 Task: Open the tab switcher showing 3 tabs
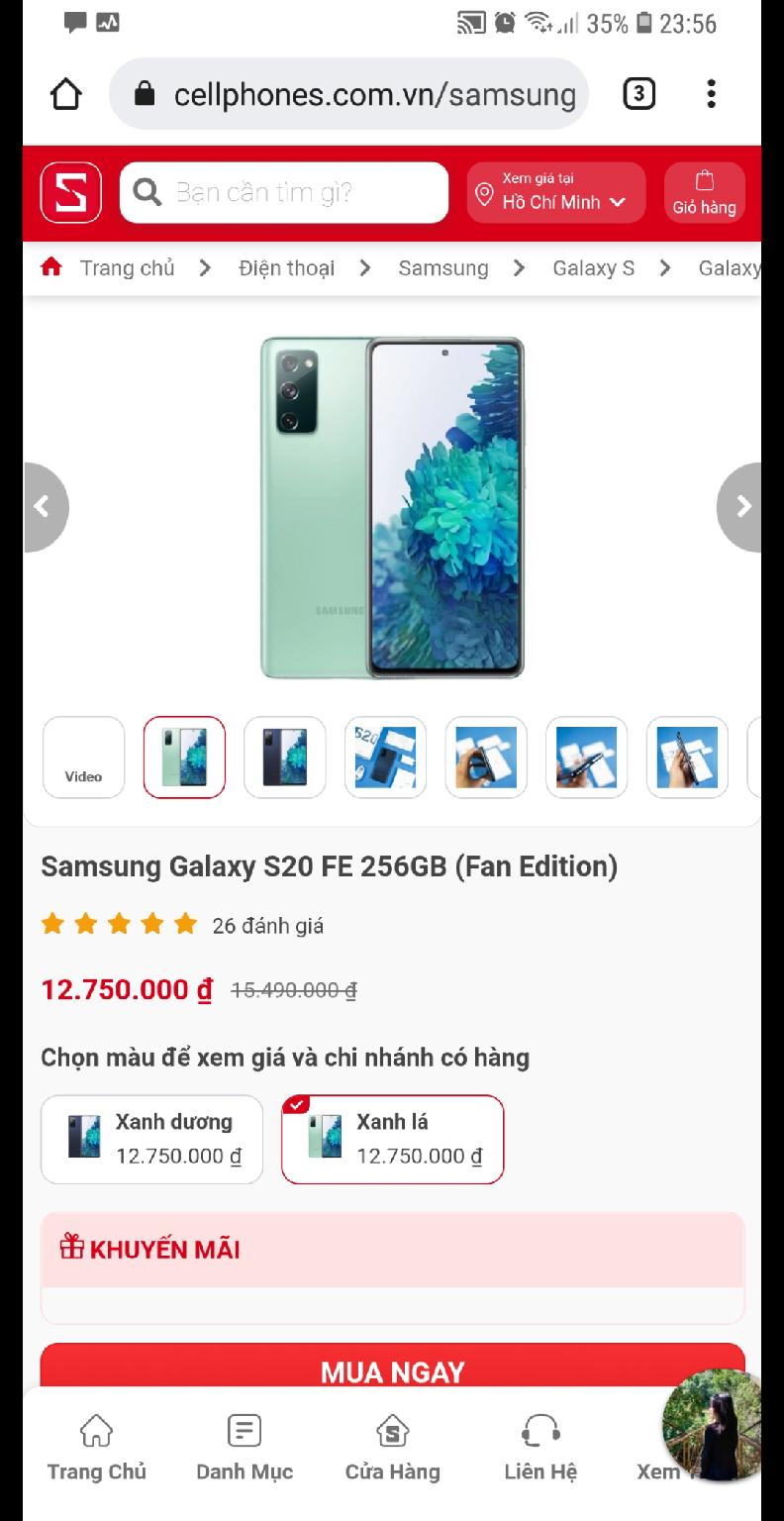click(x=638, y=95)
